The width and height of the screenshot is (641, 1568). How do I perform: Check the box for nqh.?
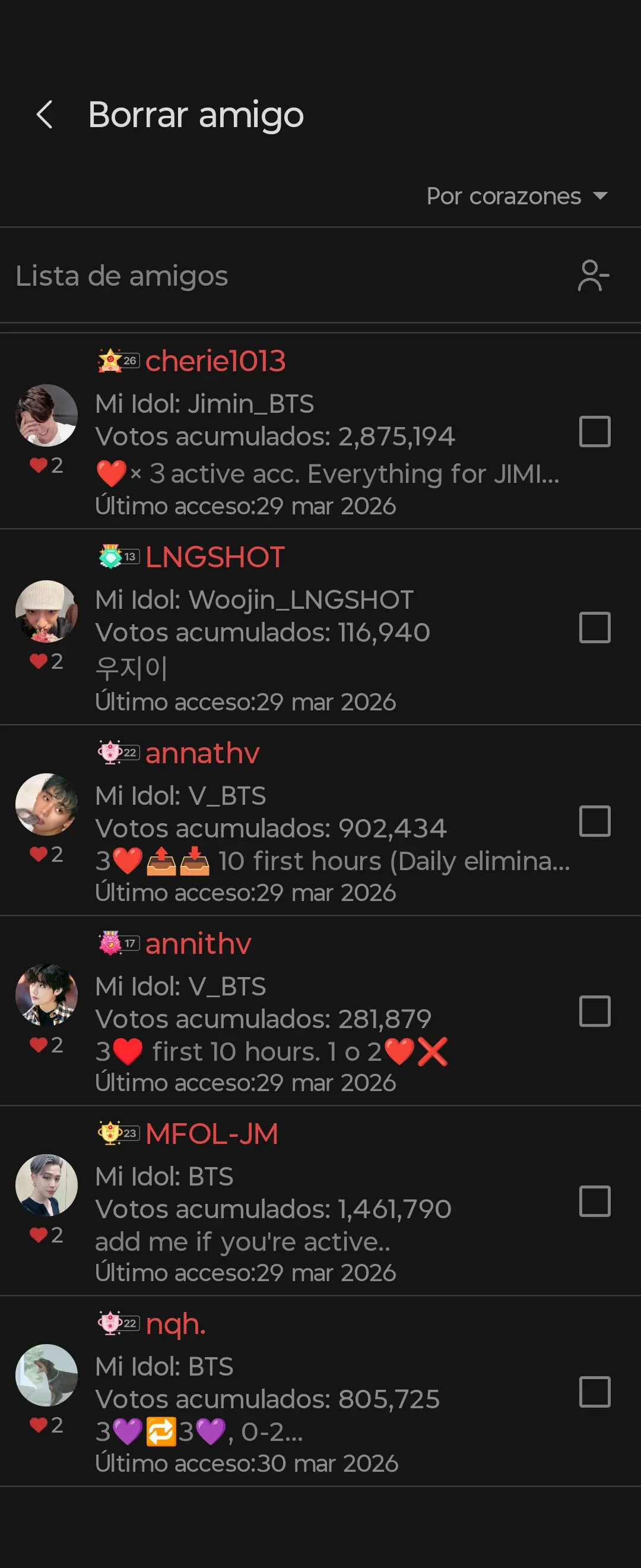point(594,1392)
